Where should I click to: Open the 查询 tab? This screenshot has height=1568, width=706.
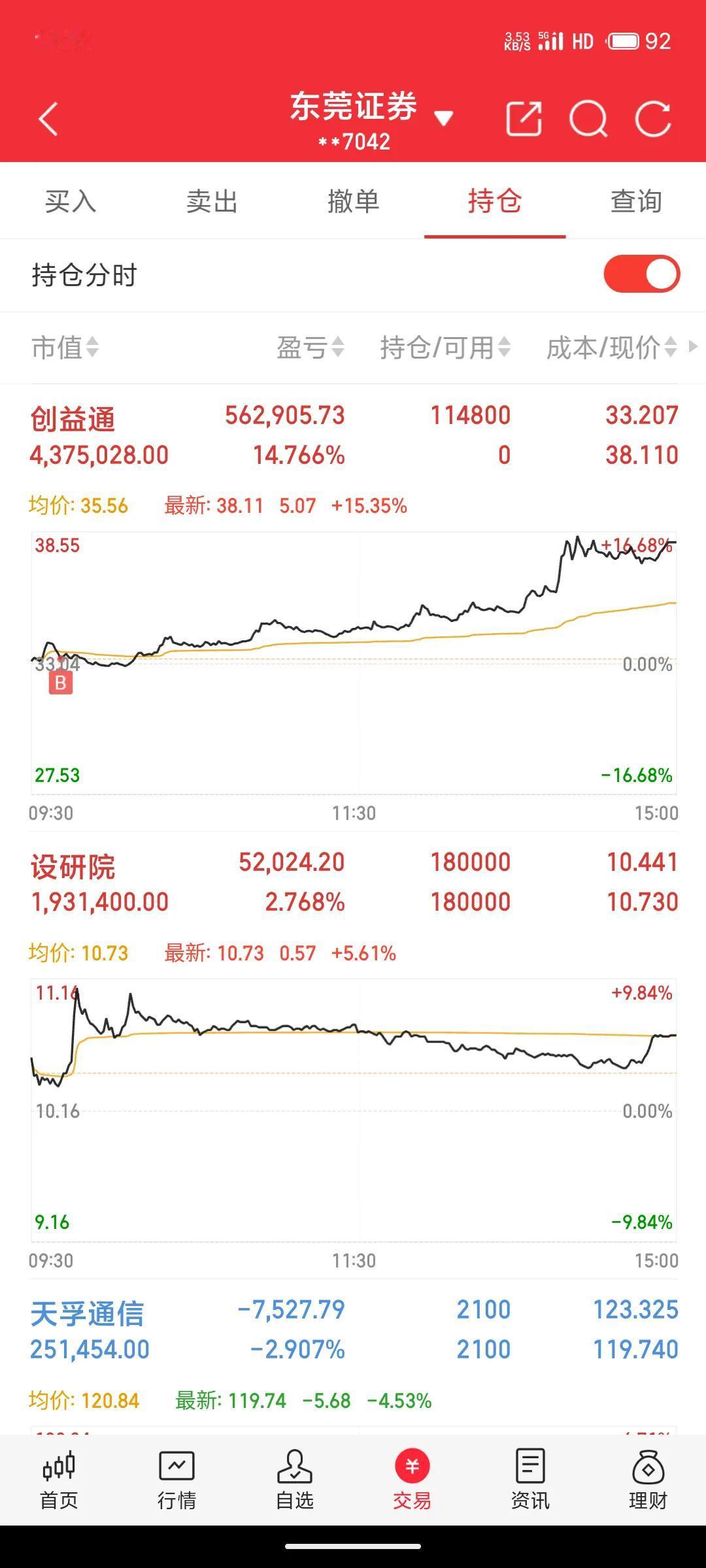(x=636, y=201)
